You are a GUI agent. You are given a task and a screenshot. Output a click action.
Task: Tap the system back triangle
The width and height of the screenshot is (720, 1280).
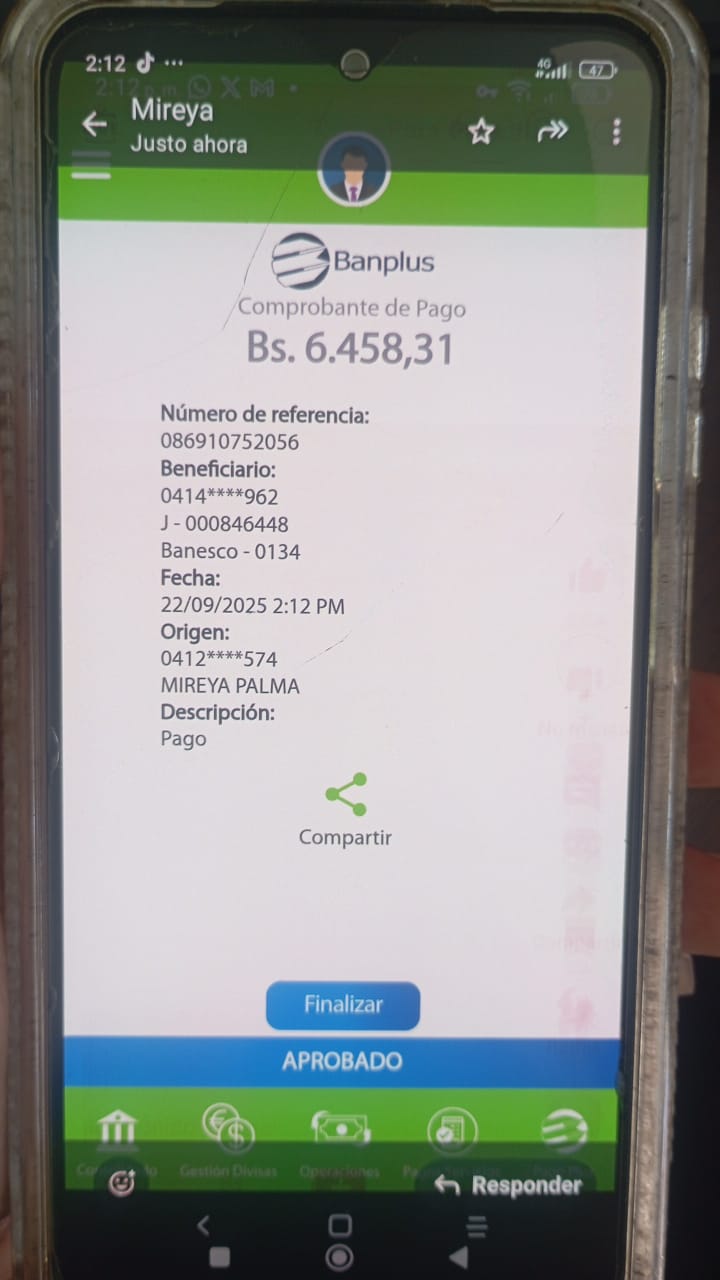(458, 1256)
